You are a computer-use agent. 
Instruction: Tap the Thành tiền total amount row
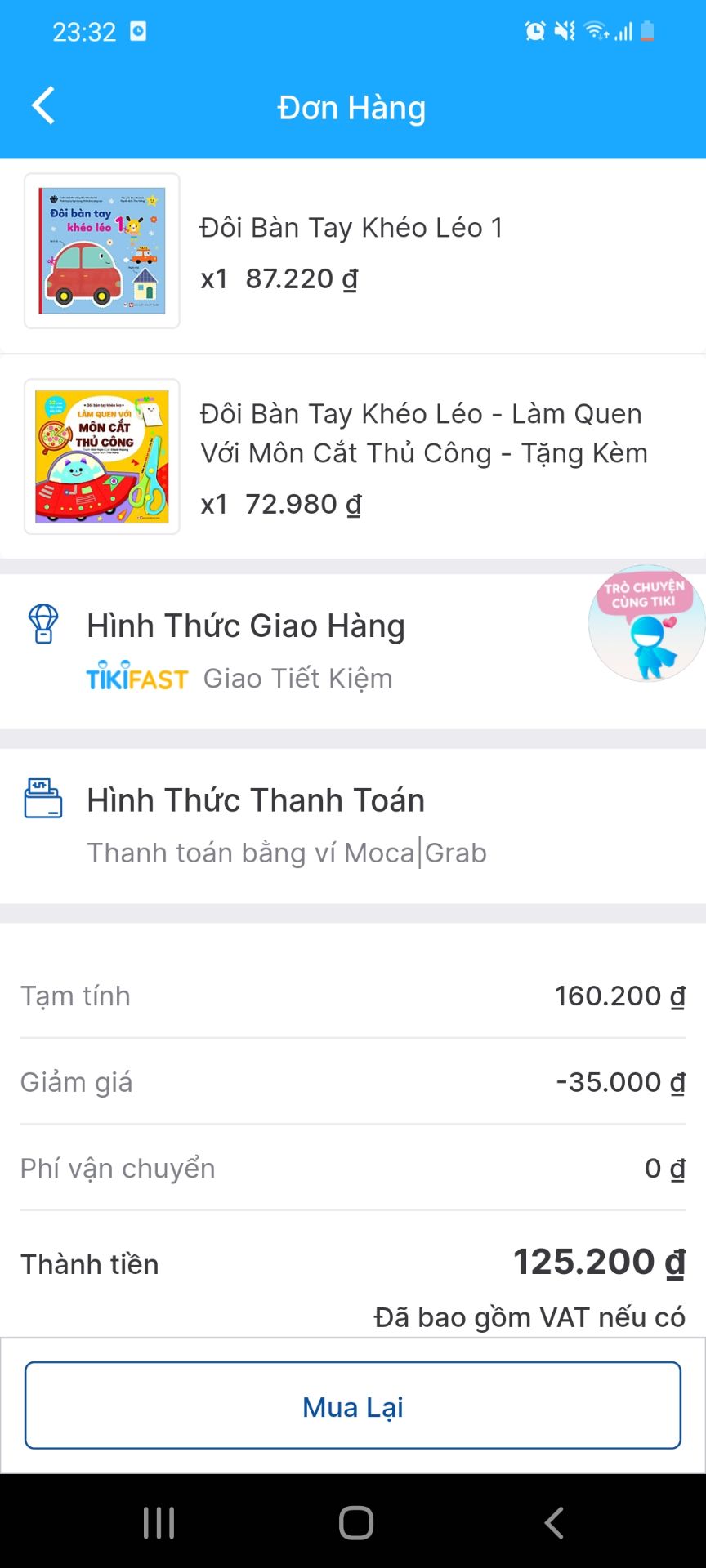(351, 1263)
